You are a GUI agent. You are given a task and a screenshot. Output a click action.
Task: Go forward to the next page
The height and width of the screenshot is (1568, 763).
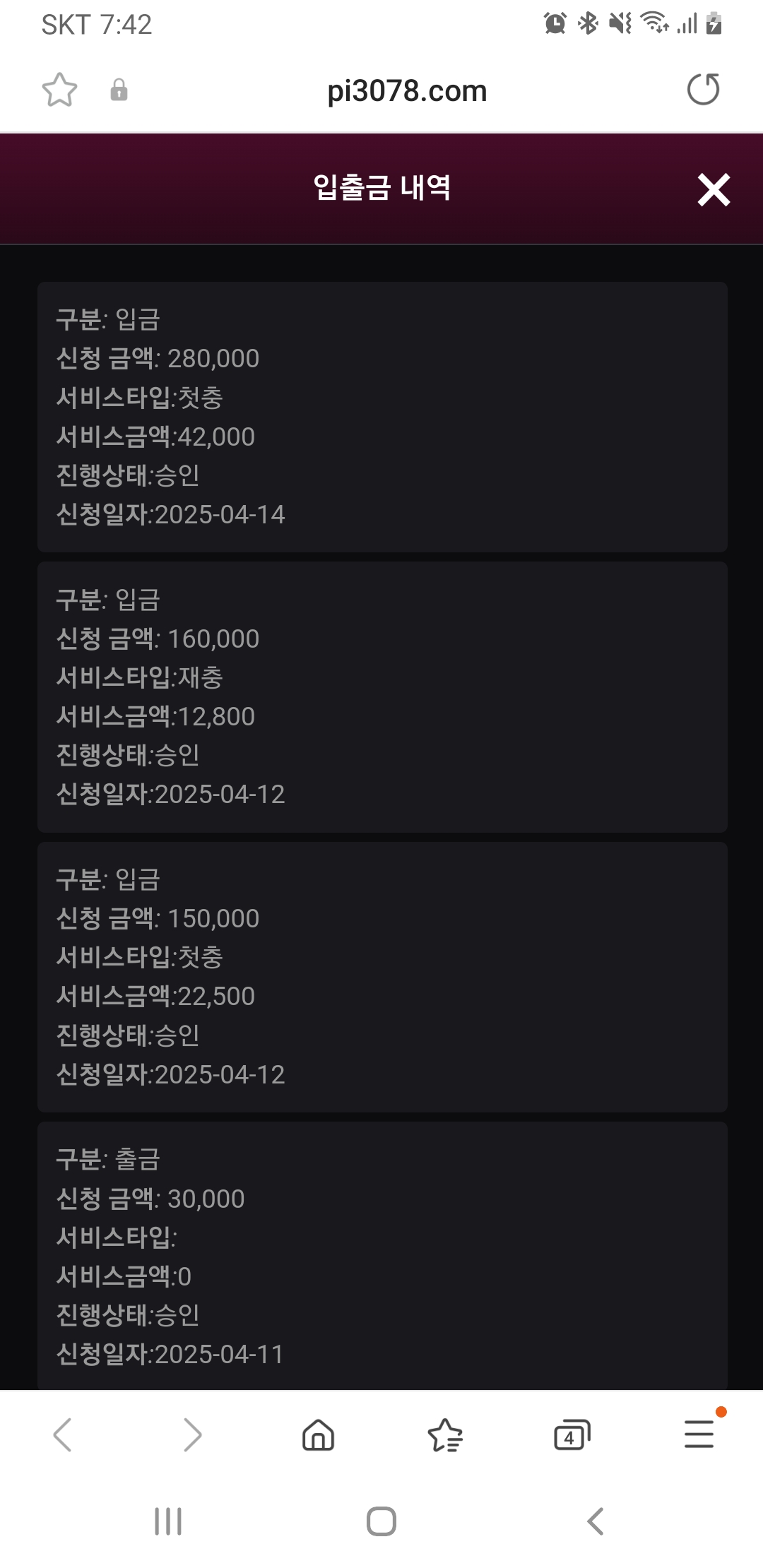click(x=191, y=1435)
